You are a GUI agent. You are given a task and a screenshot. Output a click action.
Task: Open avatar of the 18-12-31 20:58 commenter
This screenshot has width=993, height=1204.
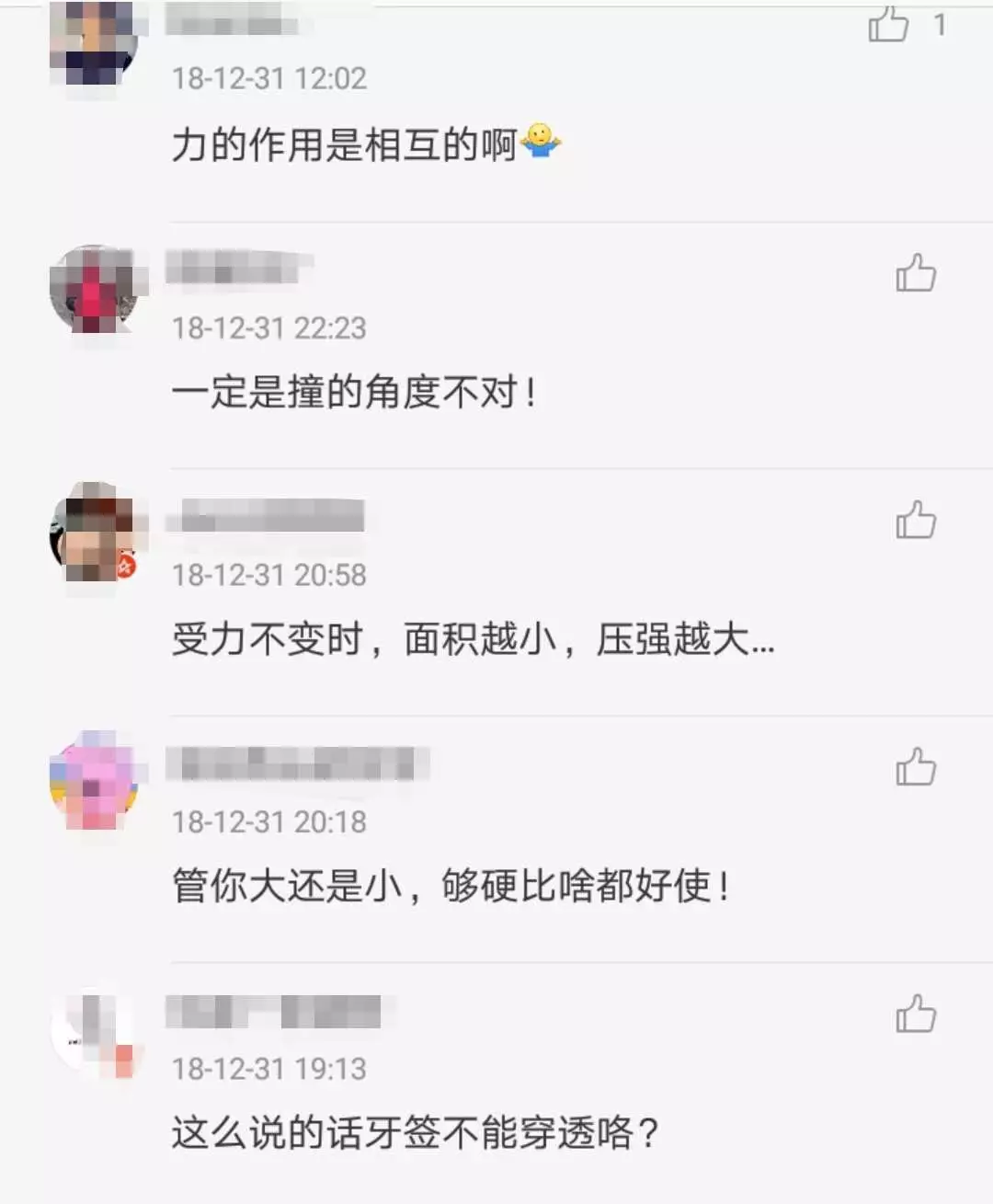coord(95,533)
